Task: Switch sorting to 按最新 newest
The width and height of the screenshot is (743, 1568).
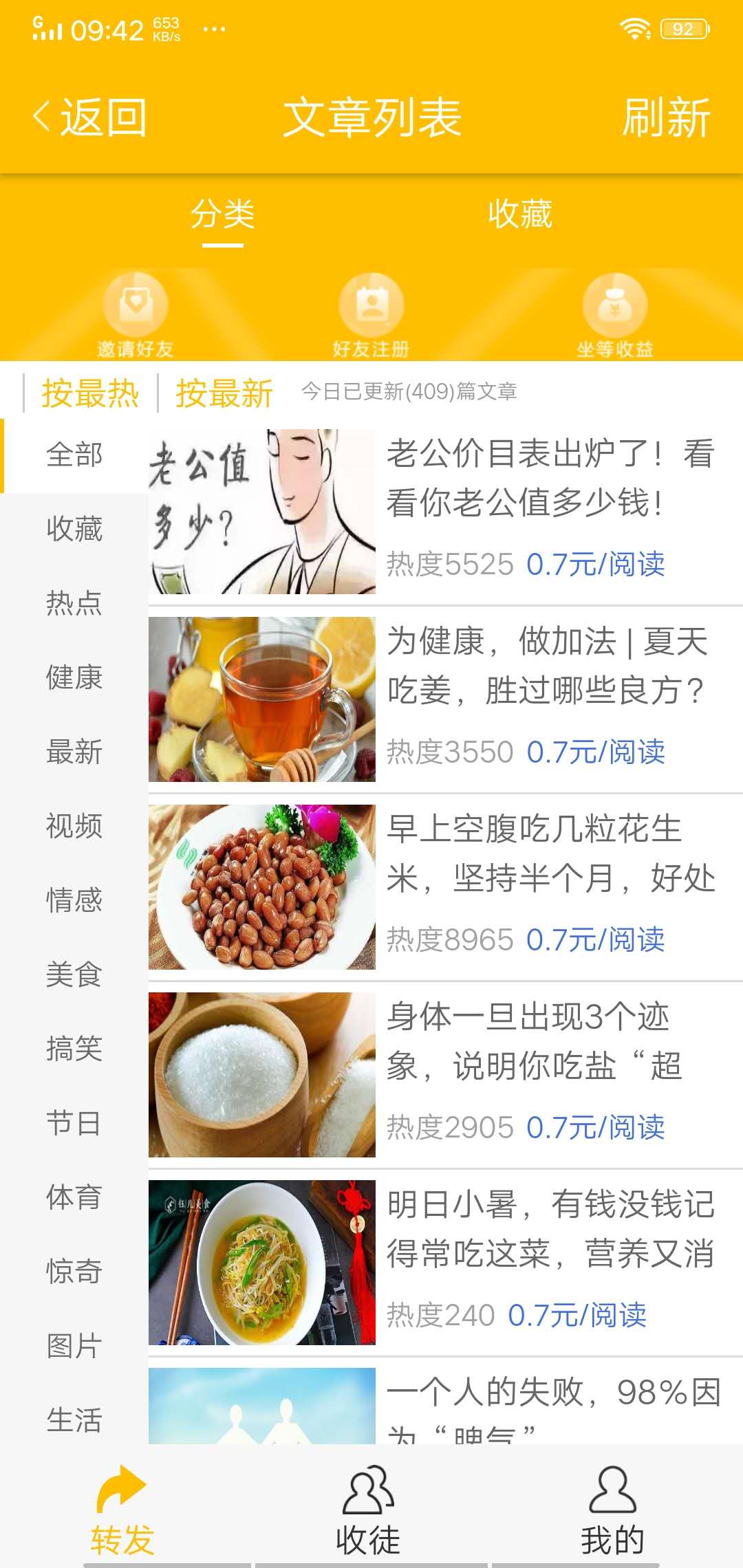Action: (224, 392)
